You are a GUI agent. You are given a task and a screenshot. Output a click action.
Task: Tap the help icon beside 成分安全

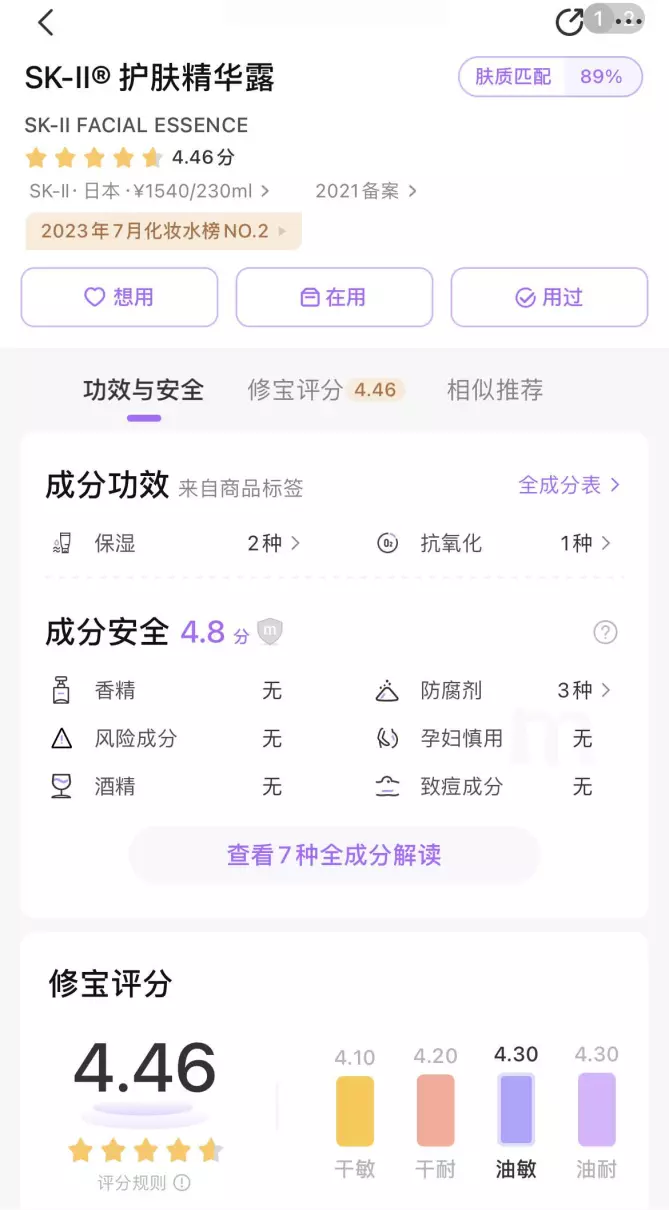(x=605, y=632)
